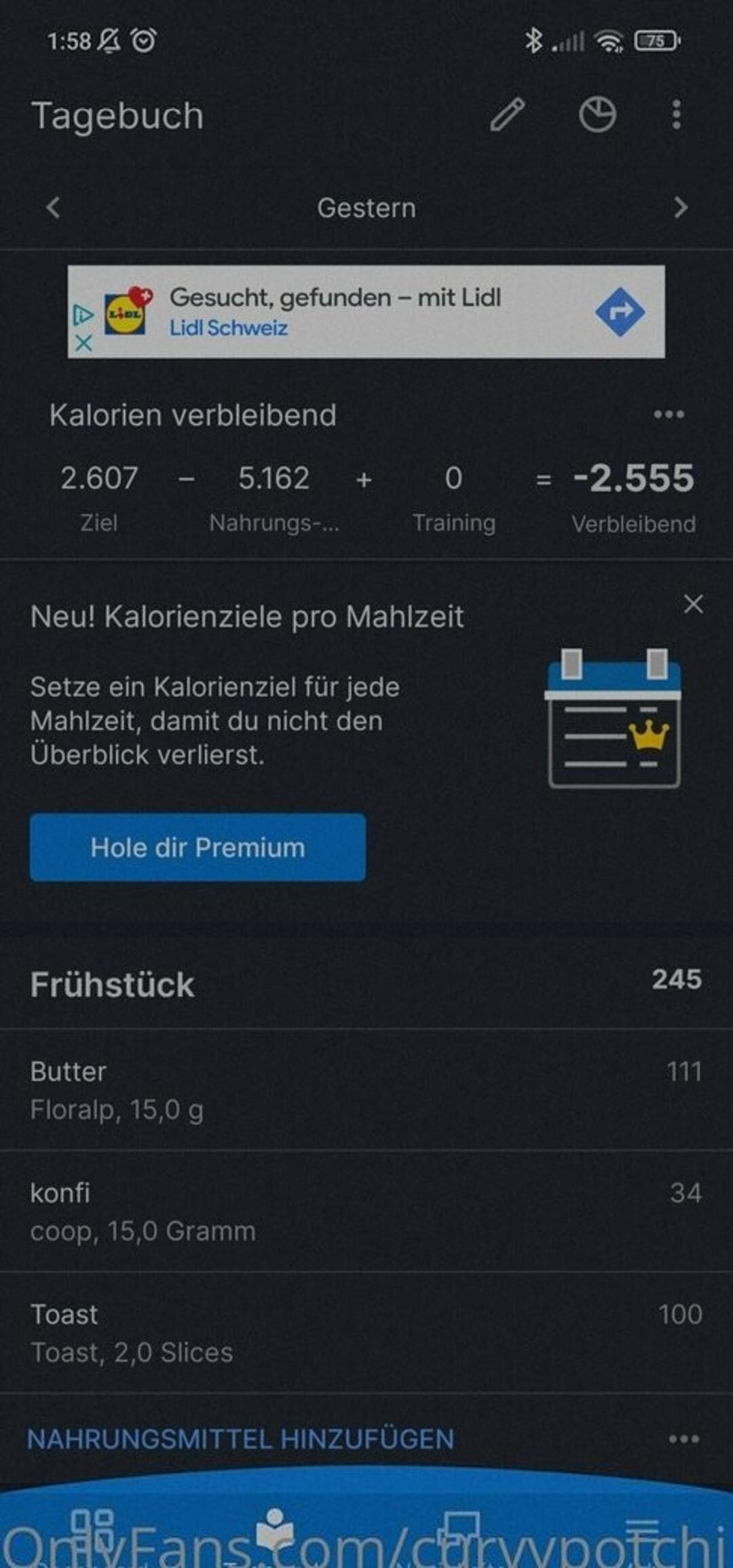Open options for Kalorien verbleibend
Viewport: 733px width, 1568px height.
pos(669,414)
